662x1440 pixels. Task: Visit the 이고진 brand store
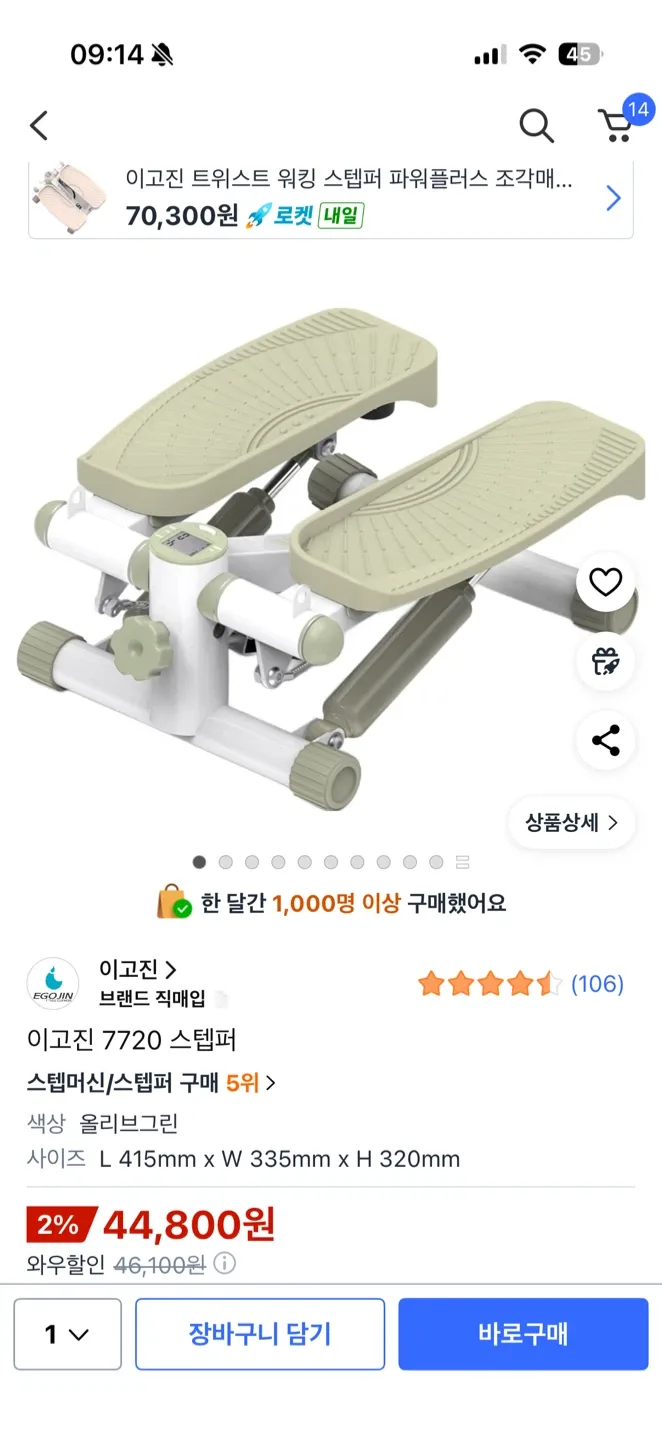(137, 969)
